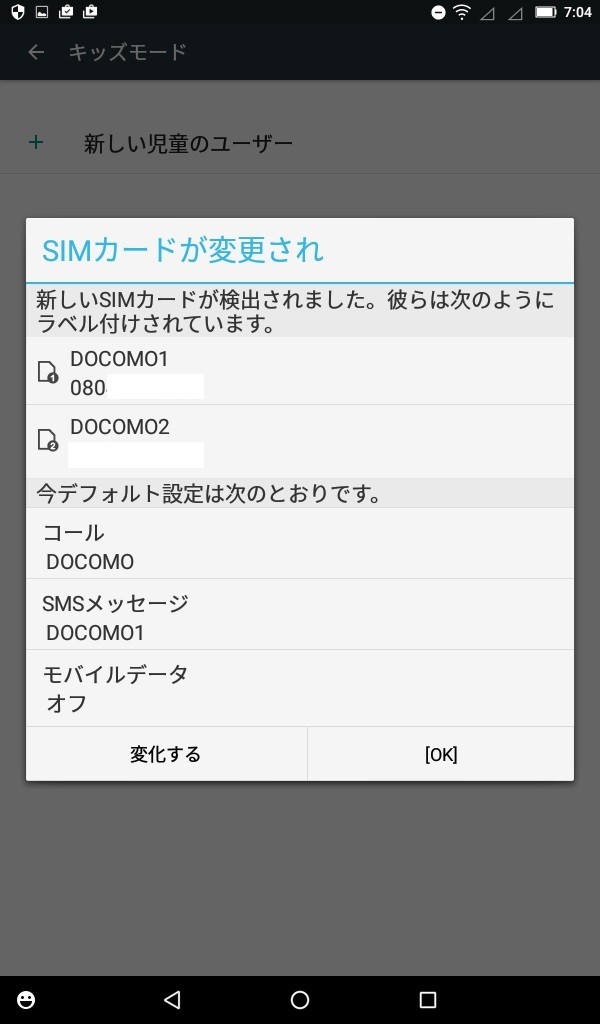Open the コール default setting

[x=300, y=543]
